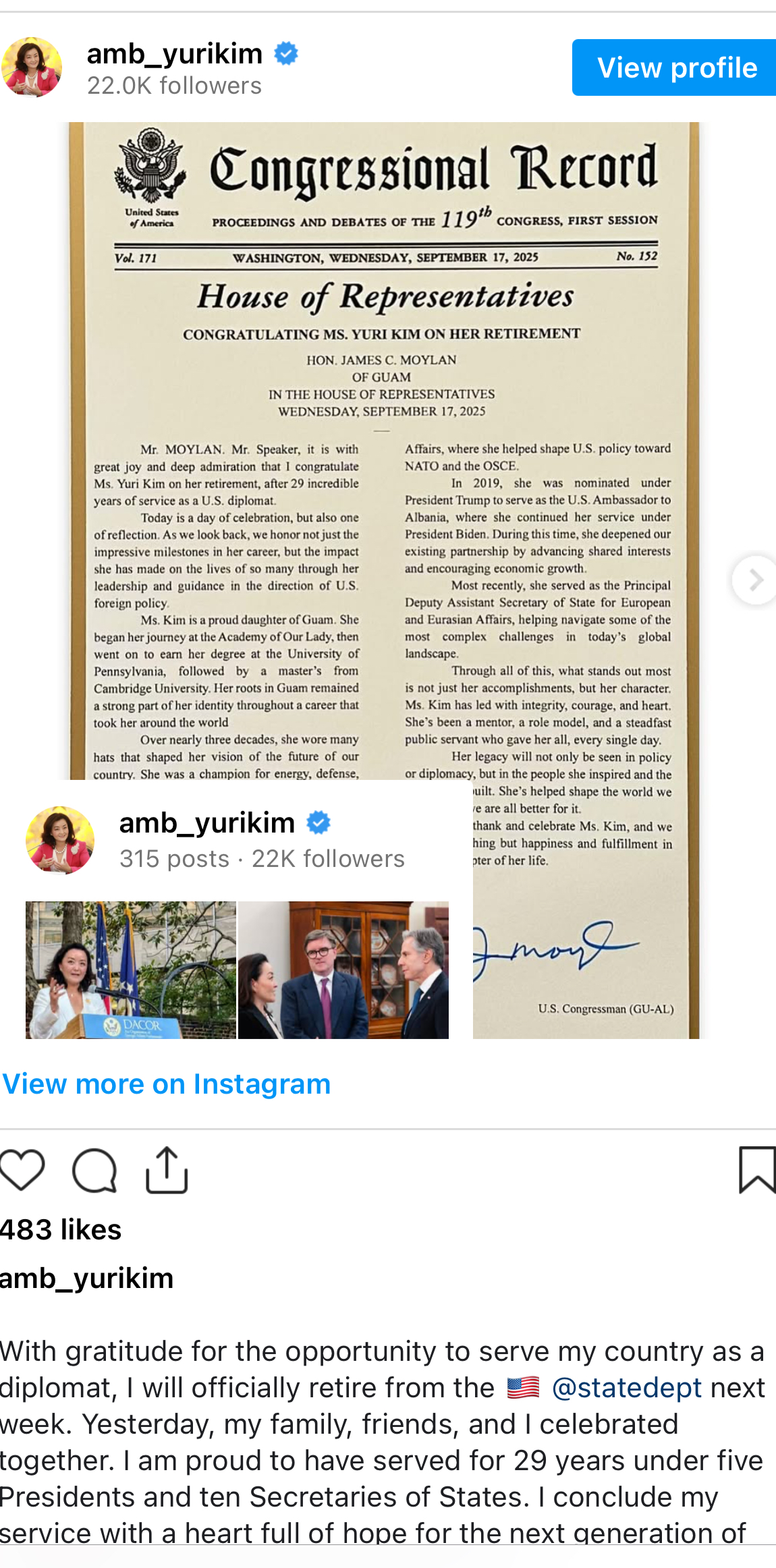Screen dimensions: 776x1568
Task: Open amb_yurikim profile from the post header
Action: click(175, 54)
